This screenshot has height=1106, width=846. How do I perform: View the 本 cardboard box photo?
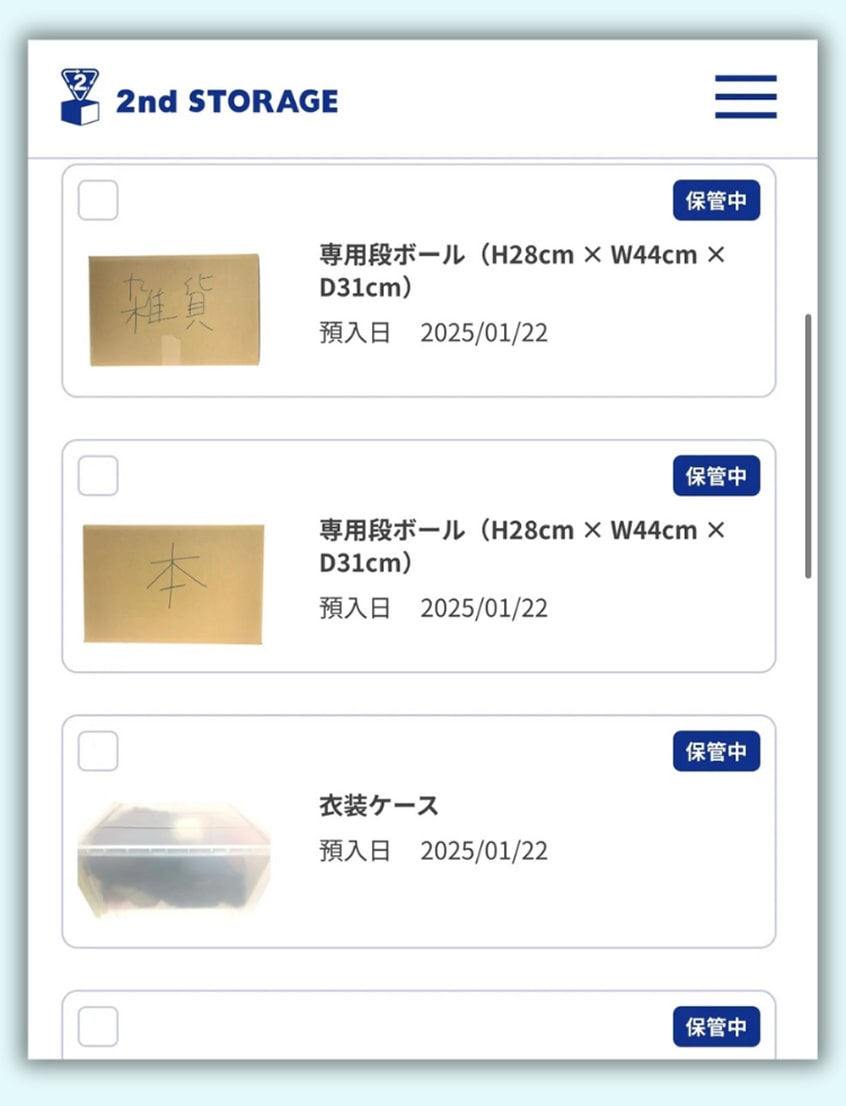pos(174,583)
